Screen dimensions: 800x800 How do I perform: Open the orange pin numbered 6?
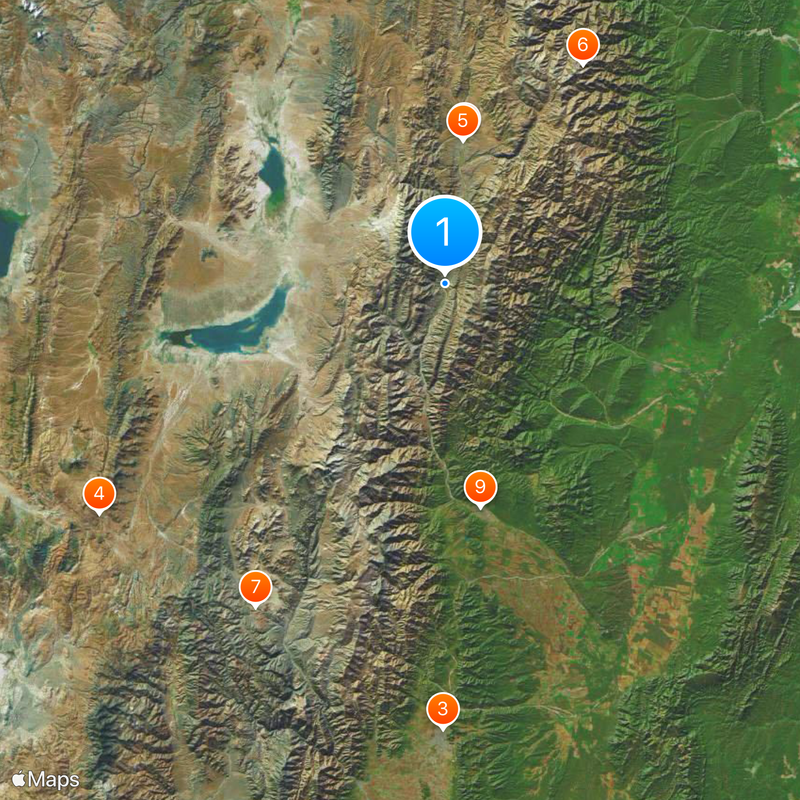582,45
